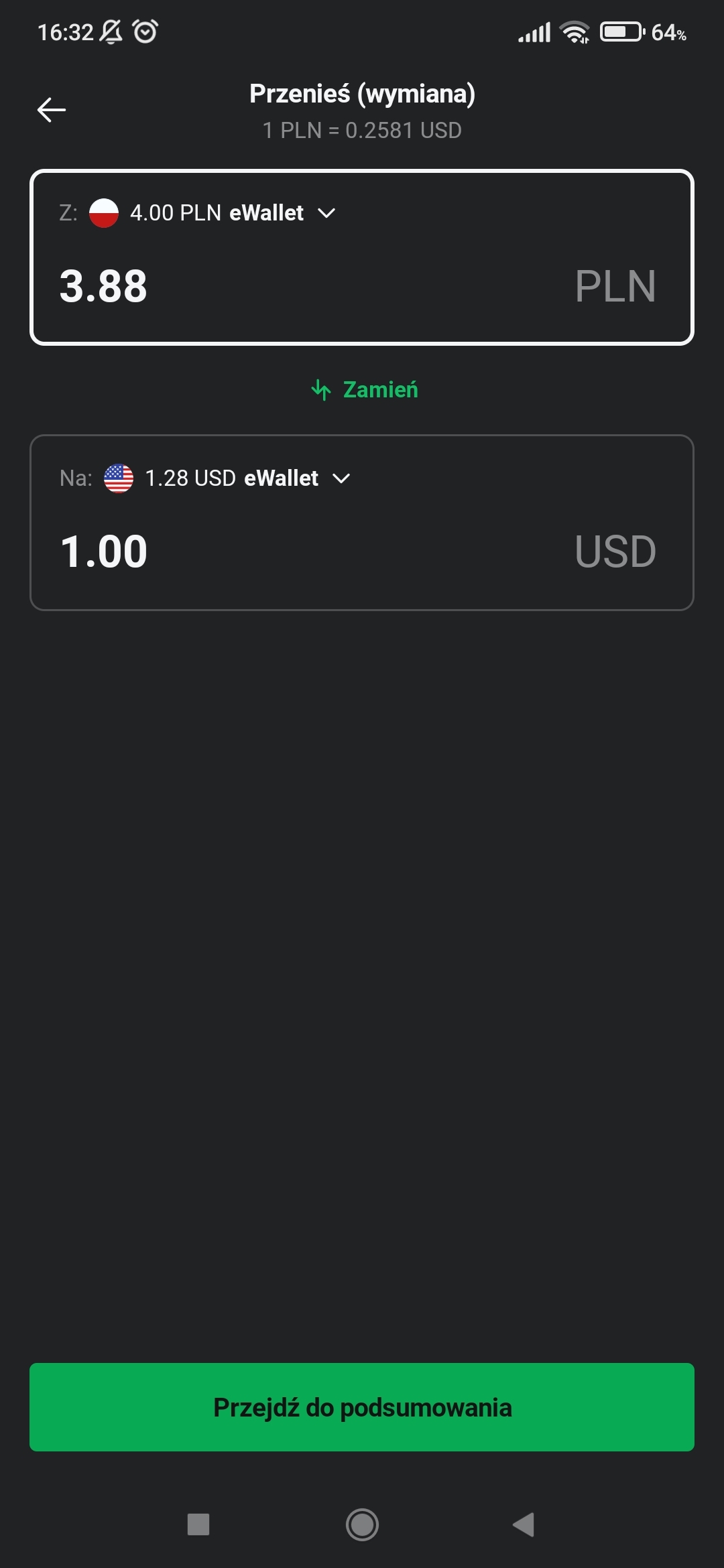
Task: Tap Zamień to swap currencies
Action: (364, 389)
